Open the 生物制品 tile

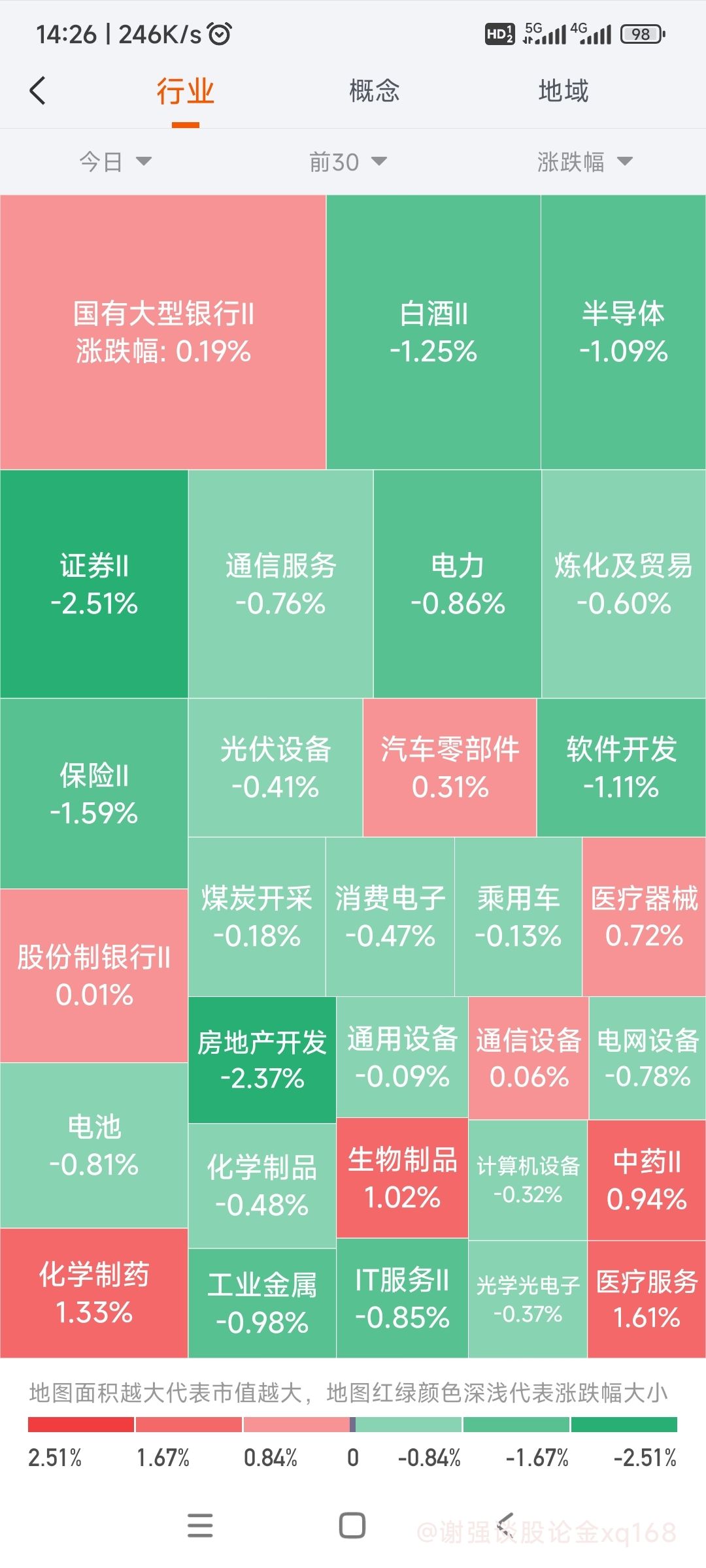(x=403, y=1178)
